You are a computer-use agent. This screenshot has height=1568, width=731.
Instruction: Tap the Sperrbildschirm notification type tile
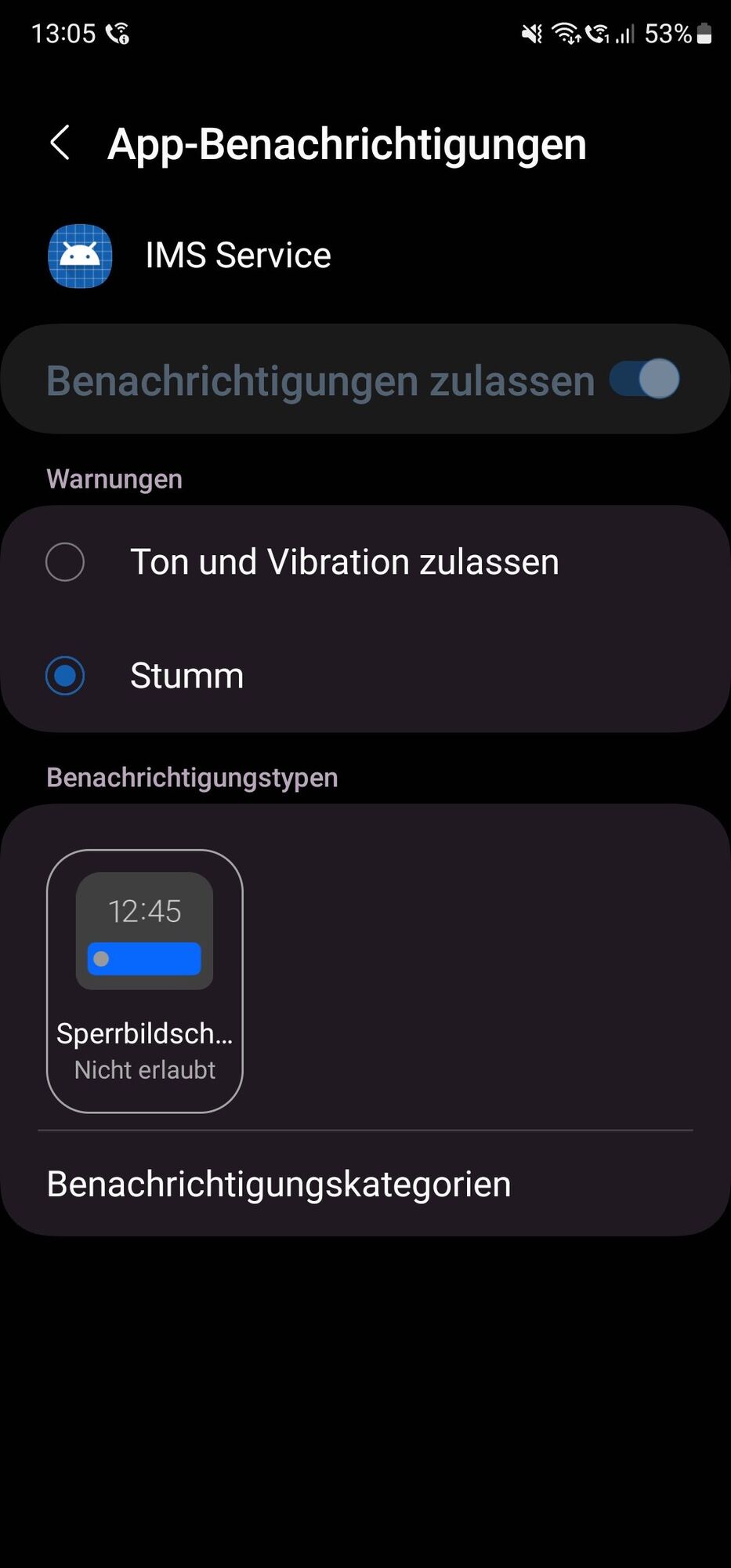pyautogui.click(x=145, y=980)
